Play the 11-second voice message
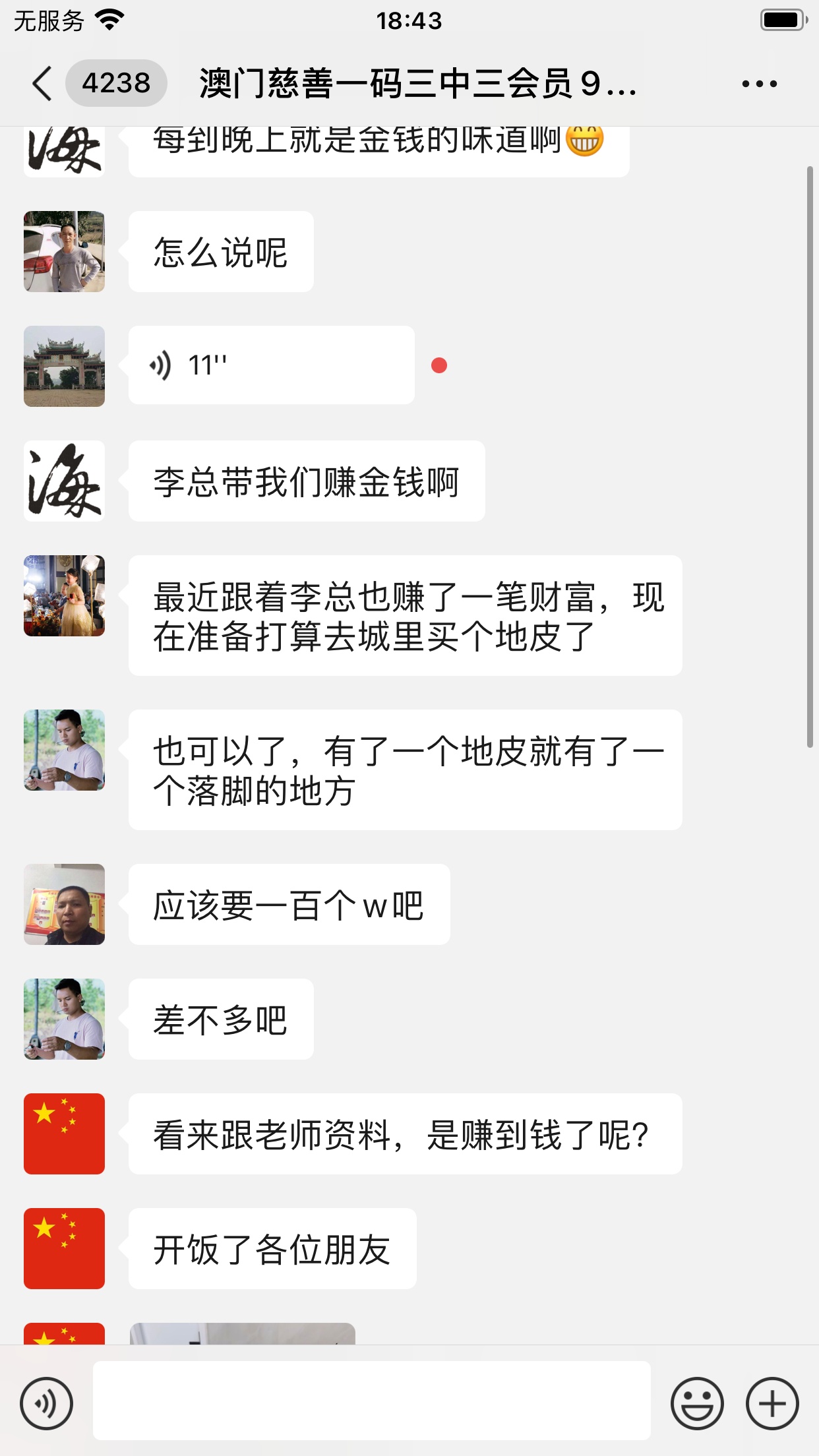This screenshot has height=1456, width=819. point(270,365)
